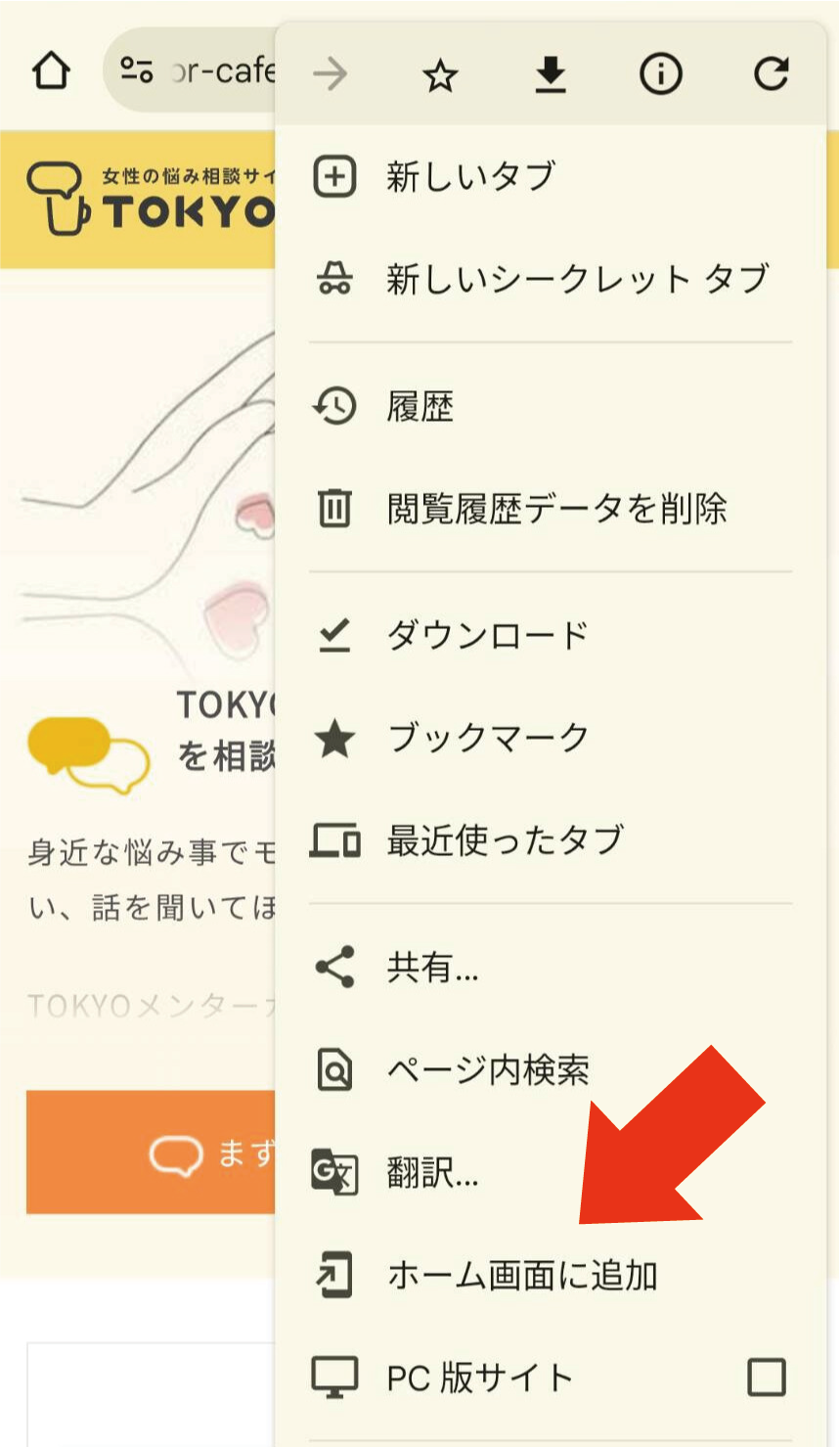Open 新しいタブ
This screenshot has height=1447, width=840.
470,177
